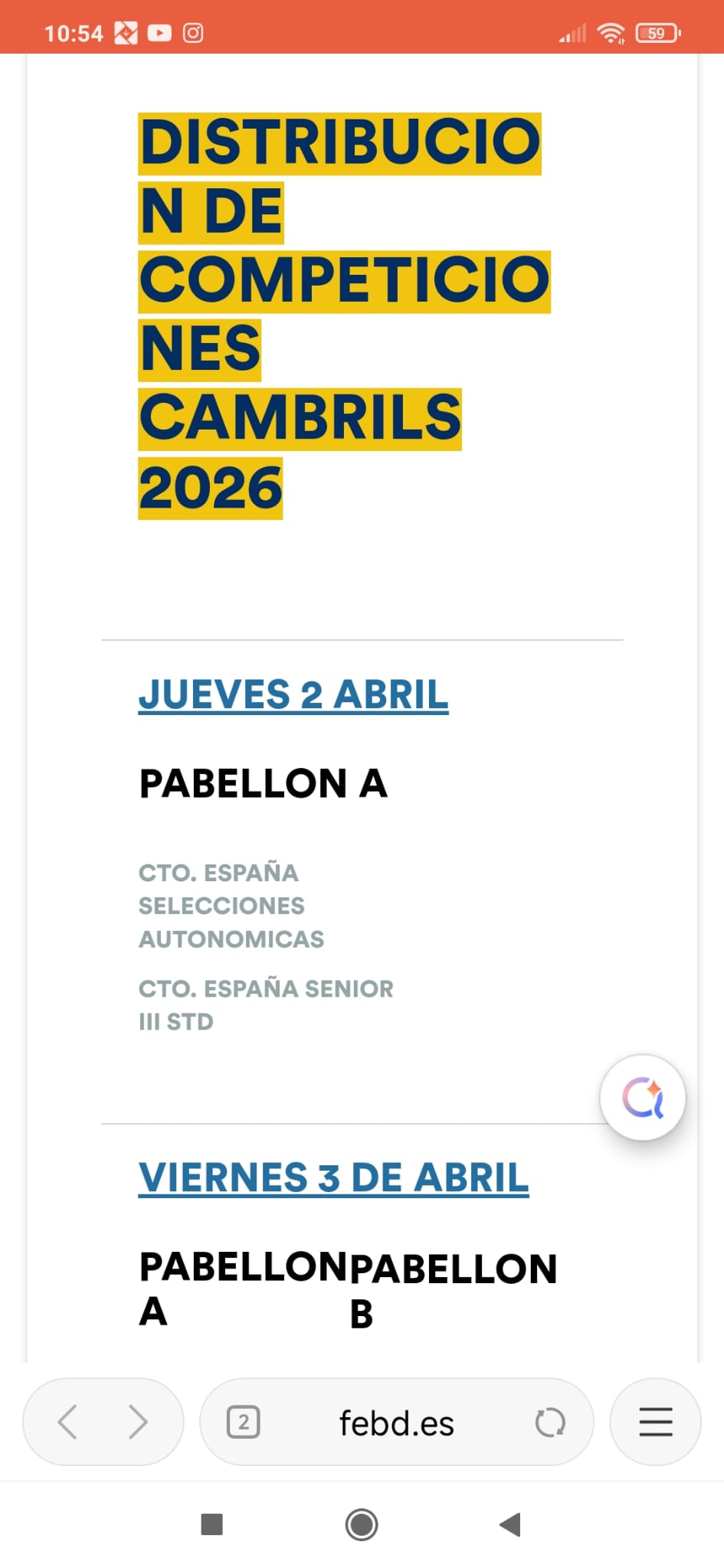Screen dimensions: 724x1568
Task: Open the VIERNES 3 DE ABRIL link
Action: coord(333,1178)
